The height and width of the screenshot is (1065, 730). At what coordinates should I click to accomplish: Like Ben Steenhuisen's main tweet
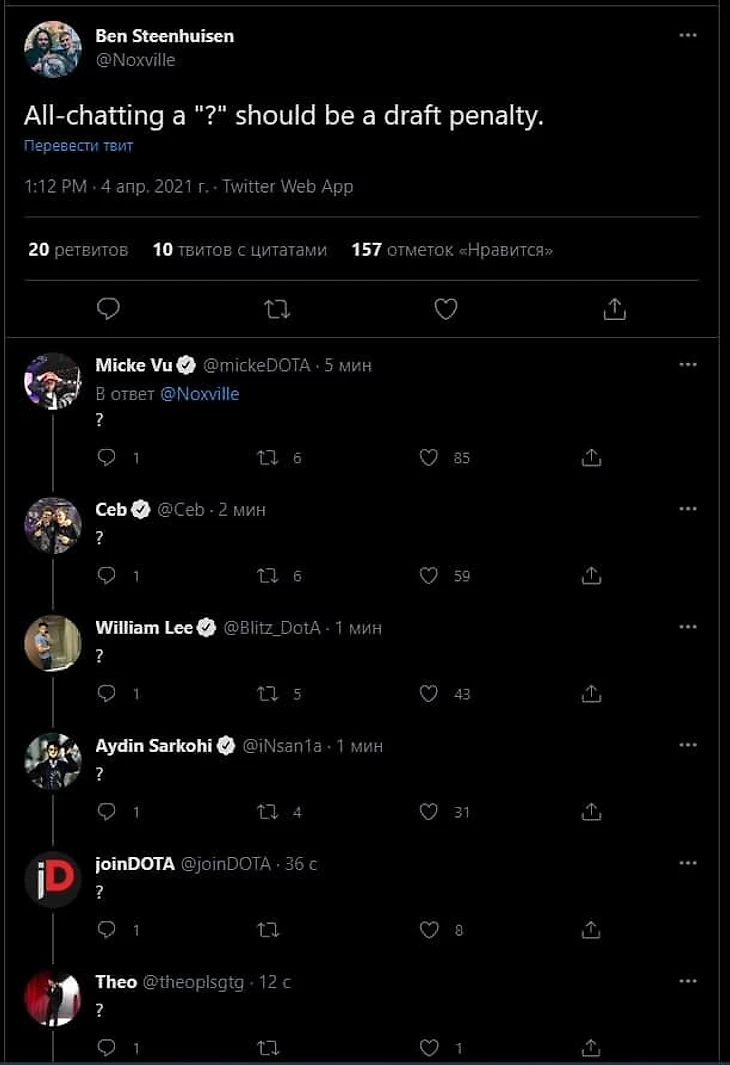point(446,309)
